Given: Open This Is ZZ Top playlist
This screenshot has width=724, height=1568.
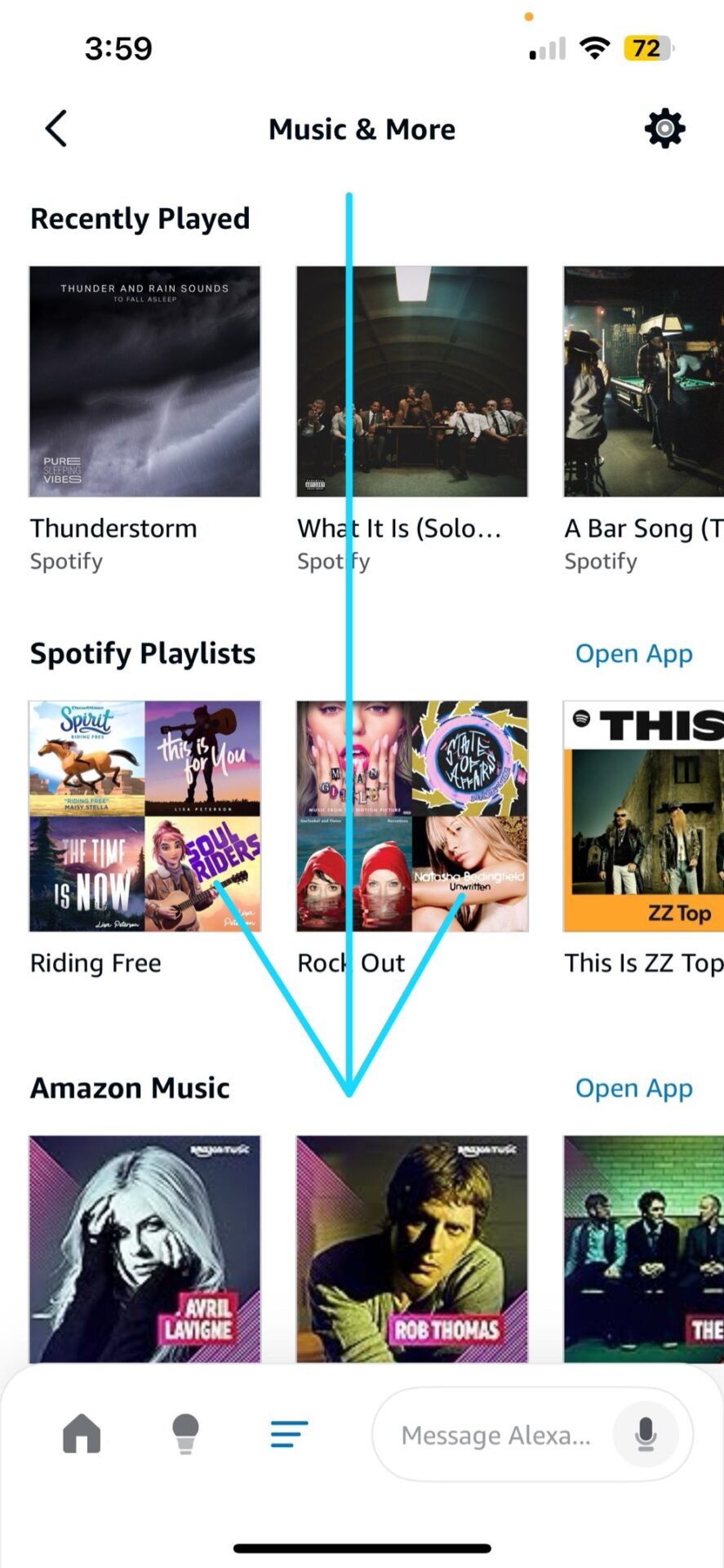Looking at the screenshot, I should tap(643, 816).
